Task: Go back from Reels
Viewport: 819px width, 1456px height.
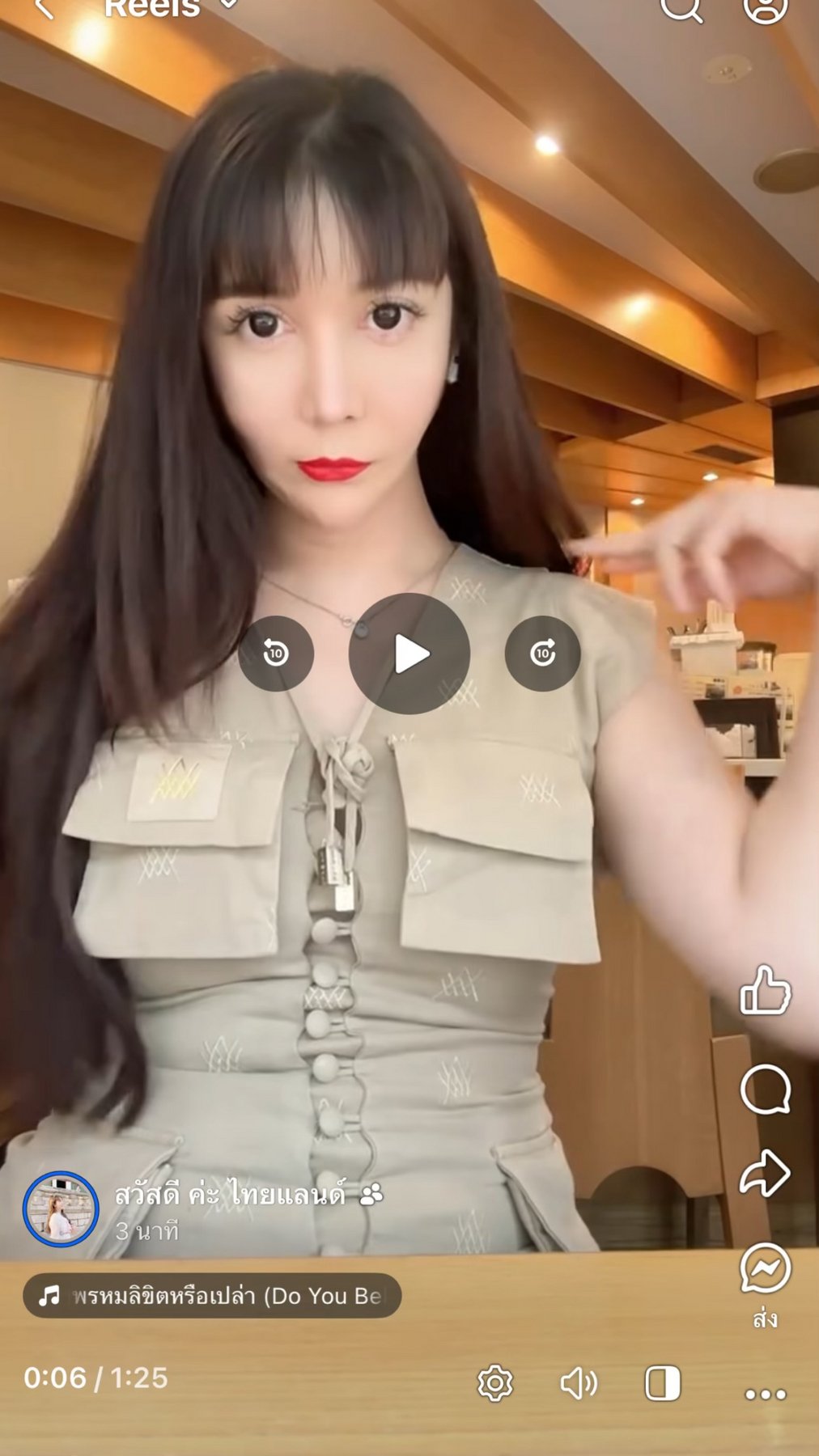Action: click(44, 8)
